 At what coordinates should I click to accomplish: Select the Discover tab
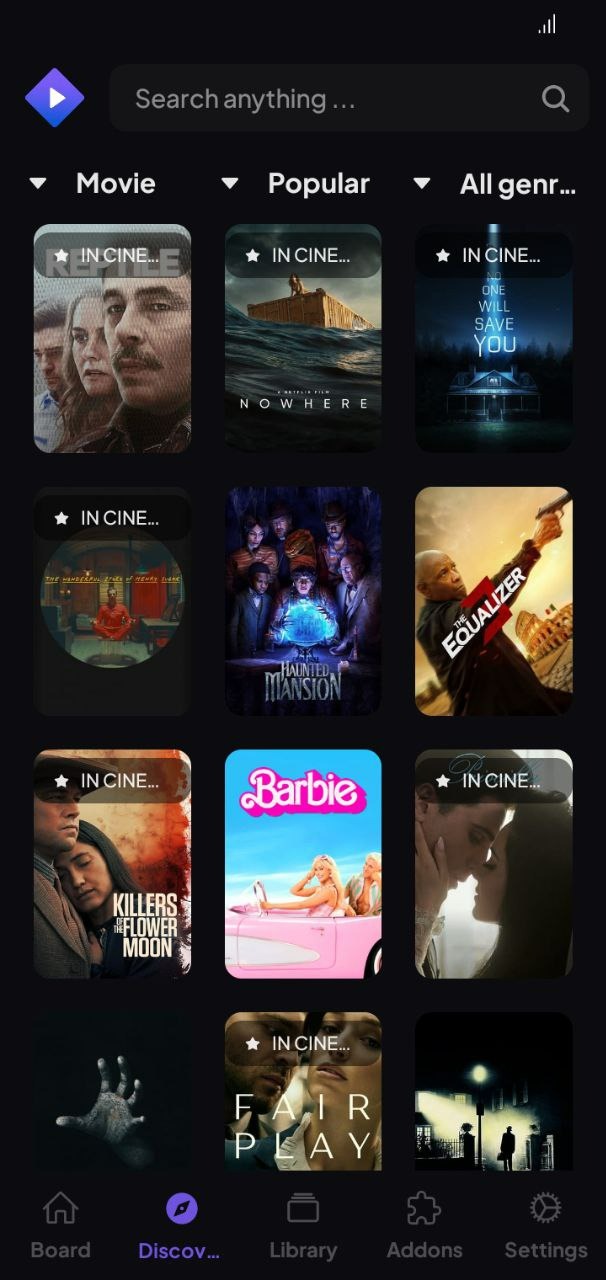[x=181, y=1226]
